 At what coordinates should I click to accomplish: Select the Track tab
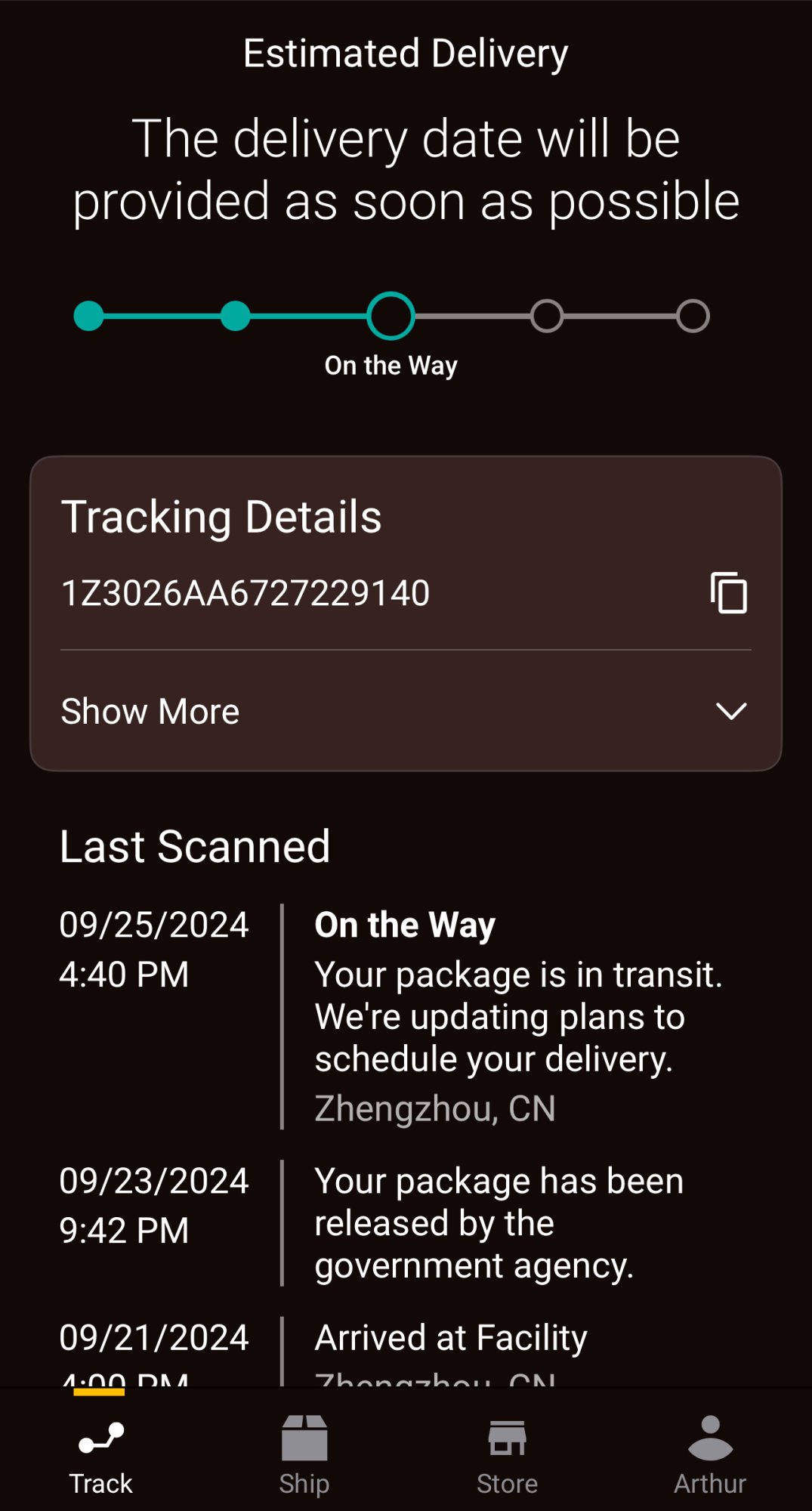pyautogui.click(x=101, y=1455)
